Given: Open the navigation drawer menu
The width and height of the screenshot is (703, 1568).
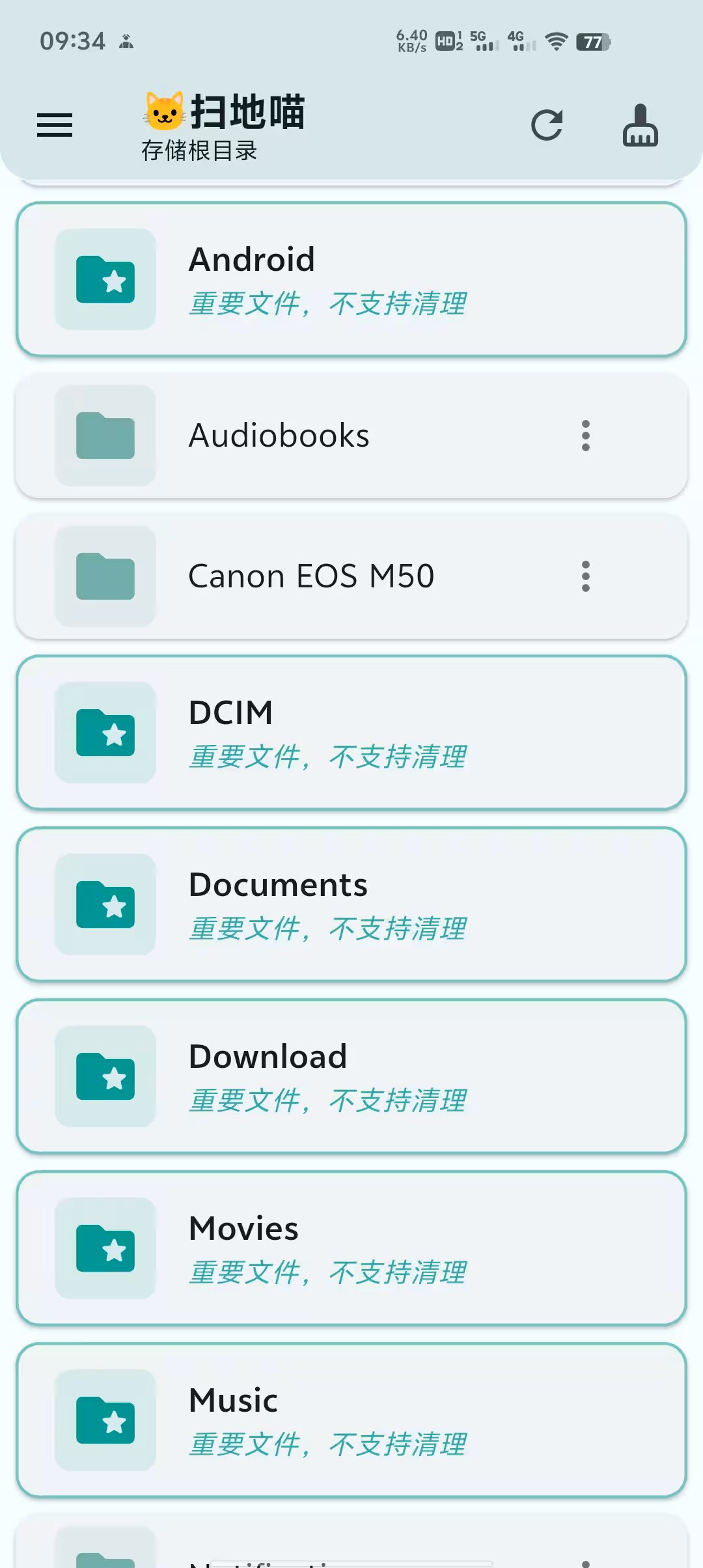Looking at the screenshot, I should (x=55, y=125).
